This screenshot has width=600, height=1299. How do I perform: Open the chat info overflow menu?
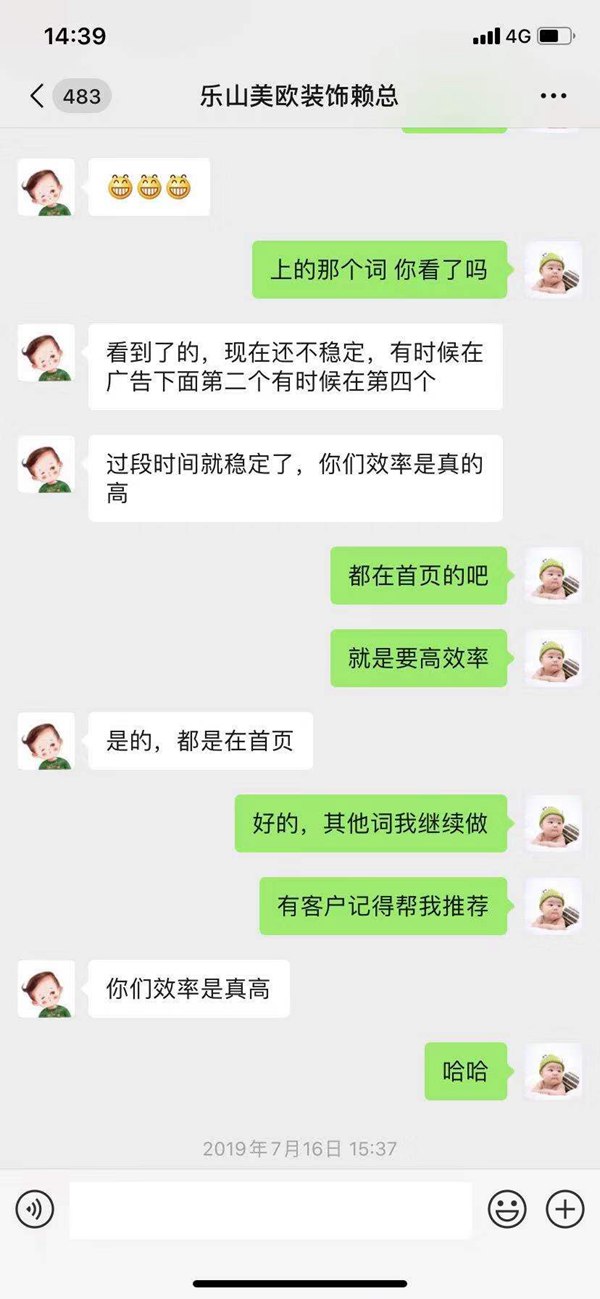coord(553,96)
